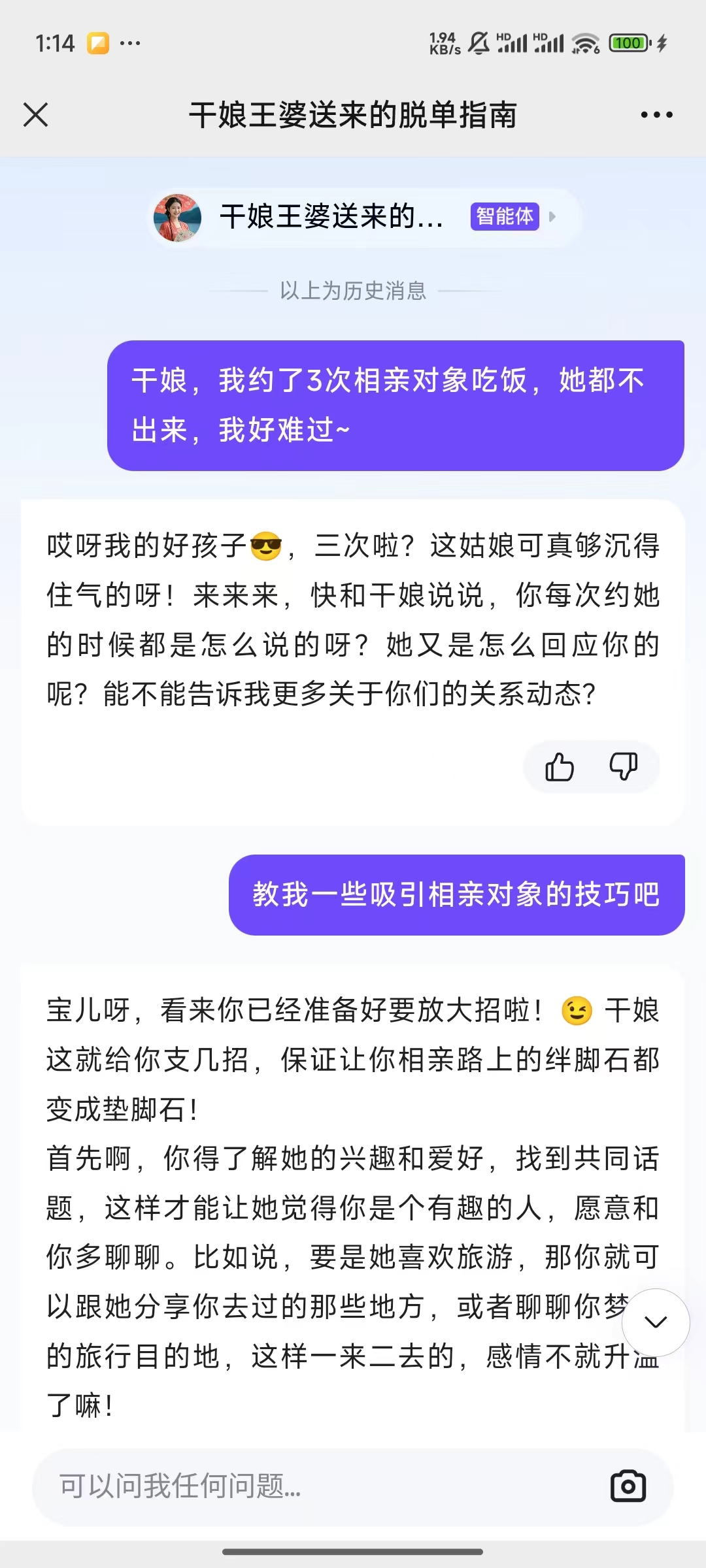706x1568 pixels.
Task: Select the purple 智能体 badge
Action: coord(505,216)
